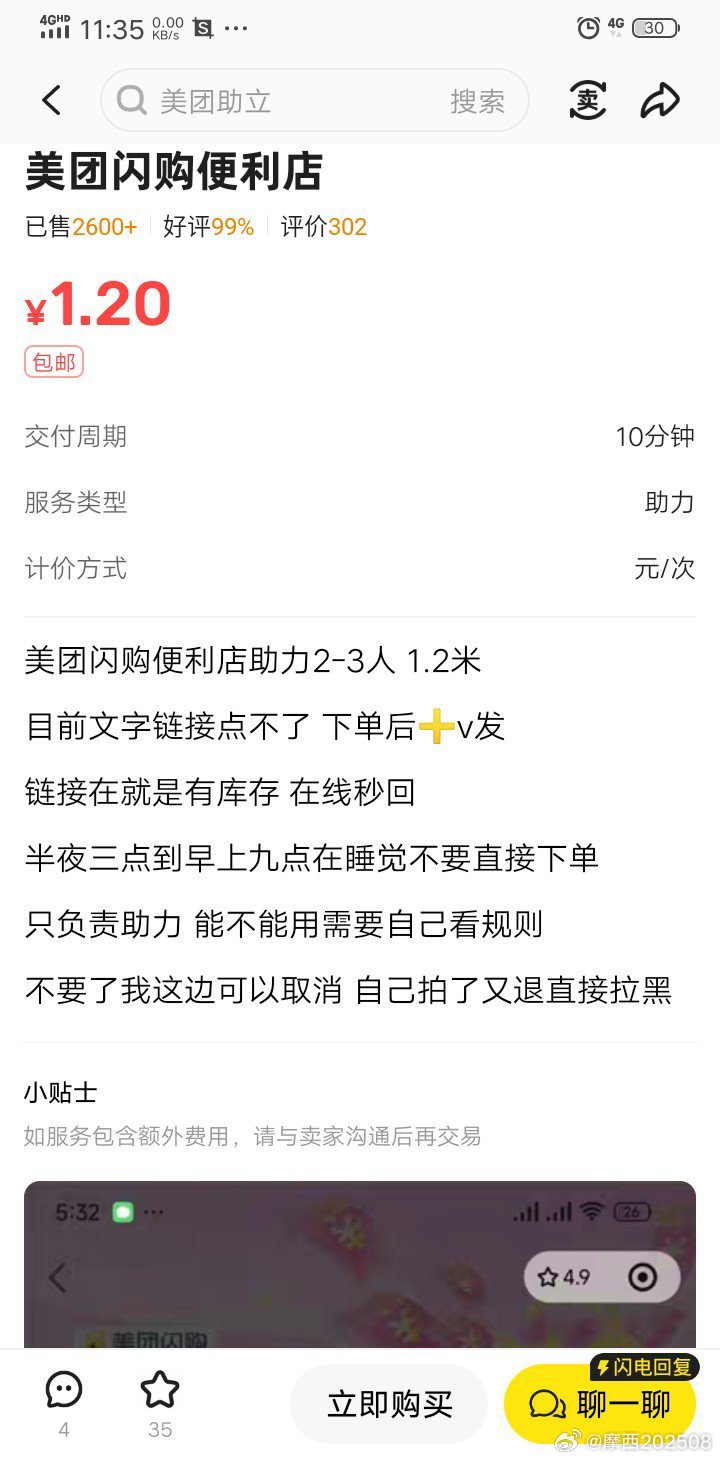The image size is (720, 1460).
Task: Go back with the top-left arrow
Action: 52,100
